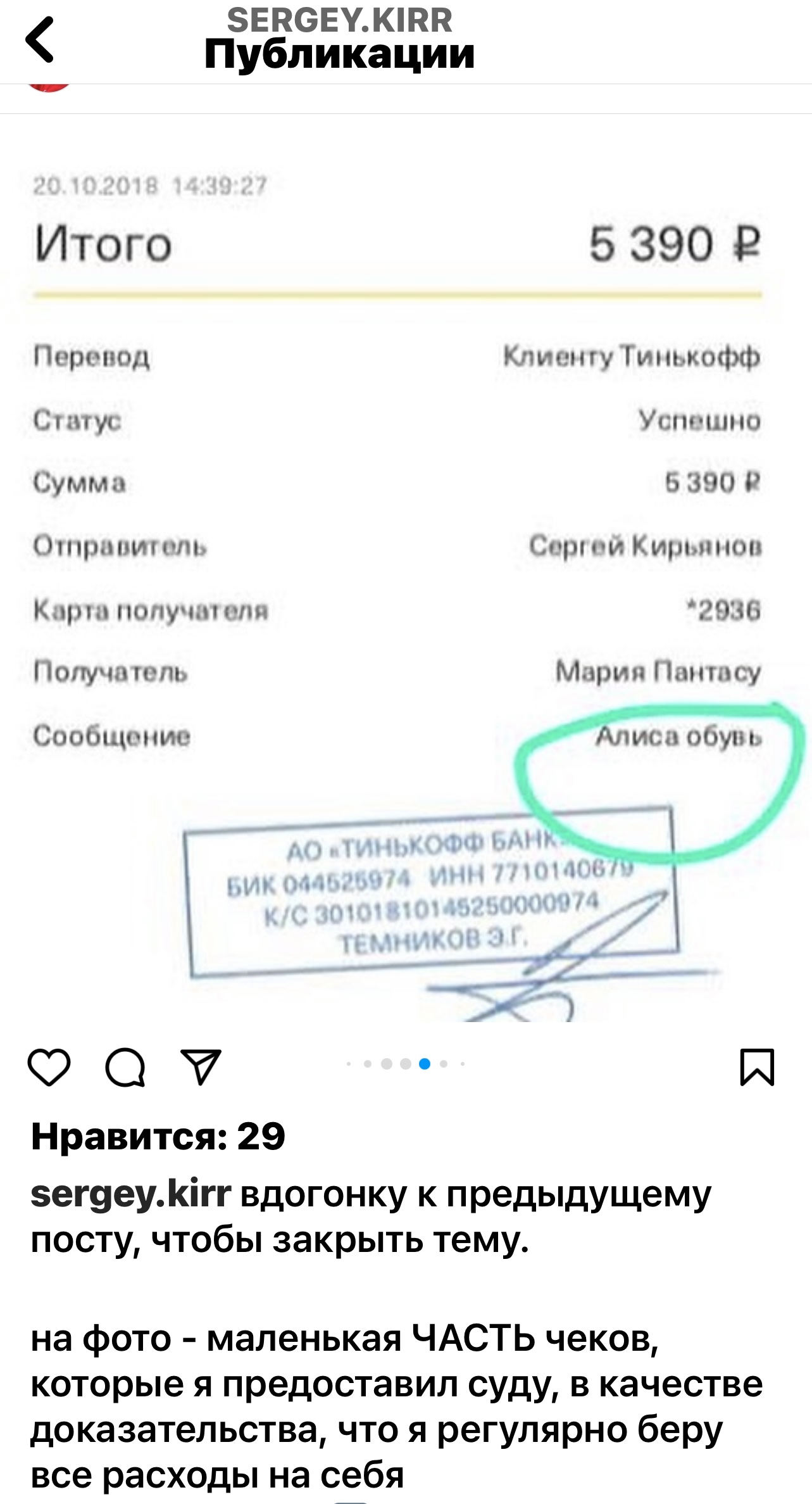Go back using the top-left arrow
The width and height of the screenshot is (812, 1504).
click(39, 40)
